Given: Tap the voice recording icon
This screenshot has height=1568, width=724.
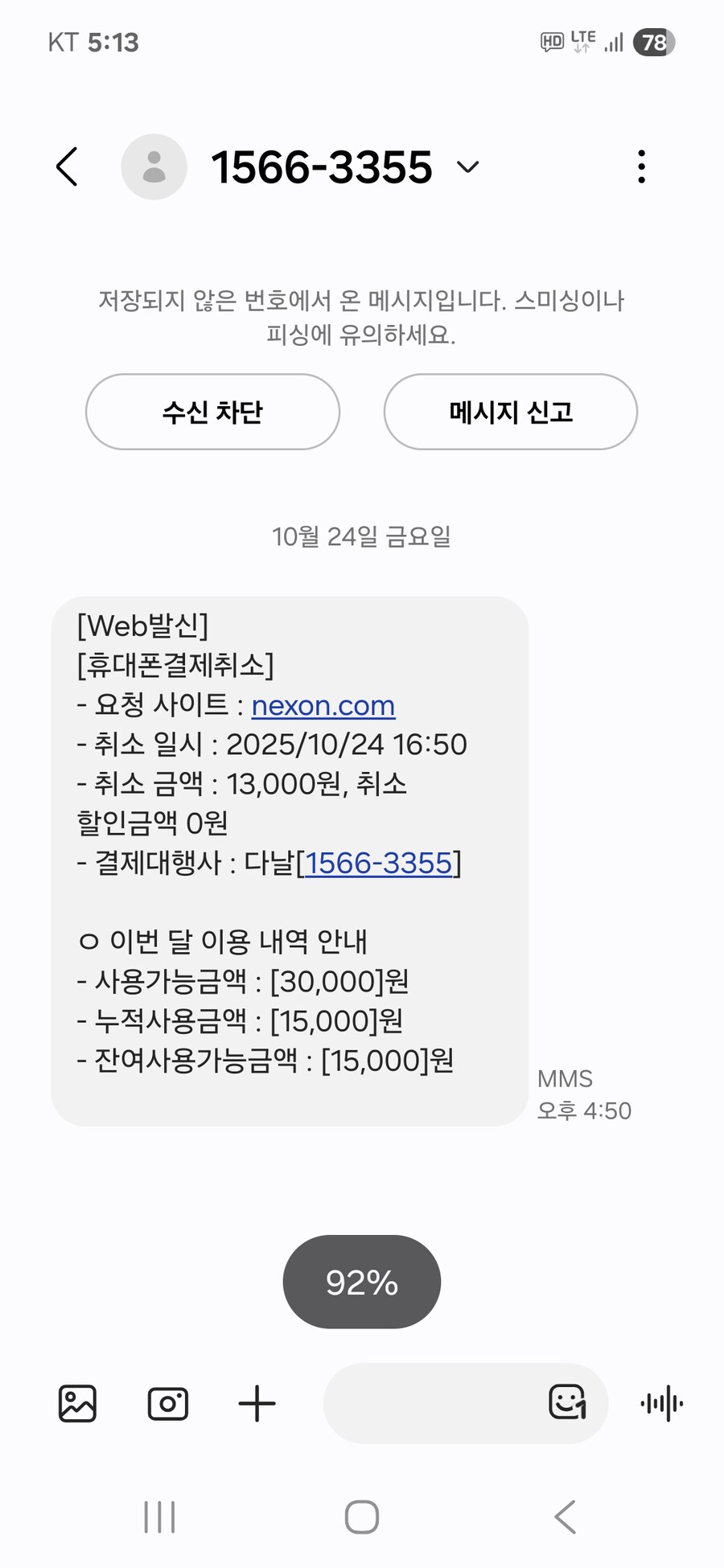Looking at the screenshot, I should 661,1403.
